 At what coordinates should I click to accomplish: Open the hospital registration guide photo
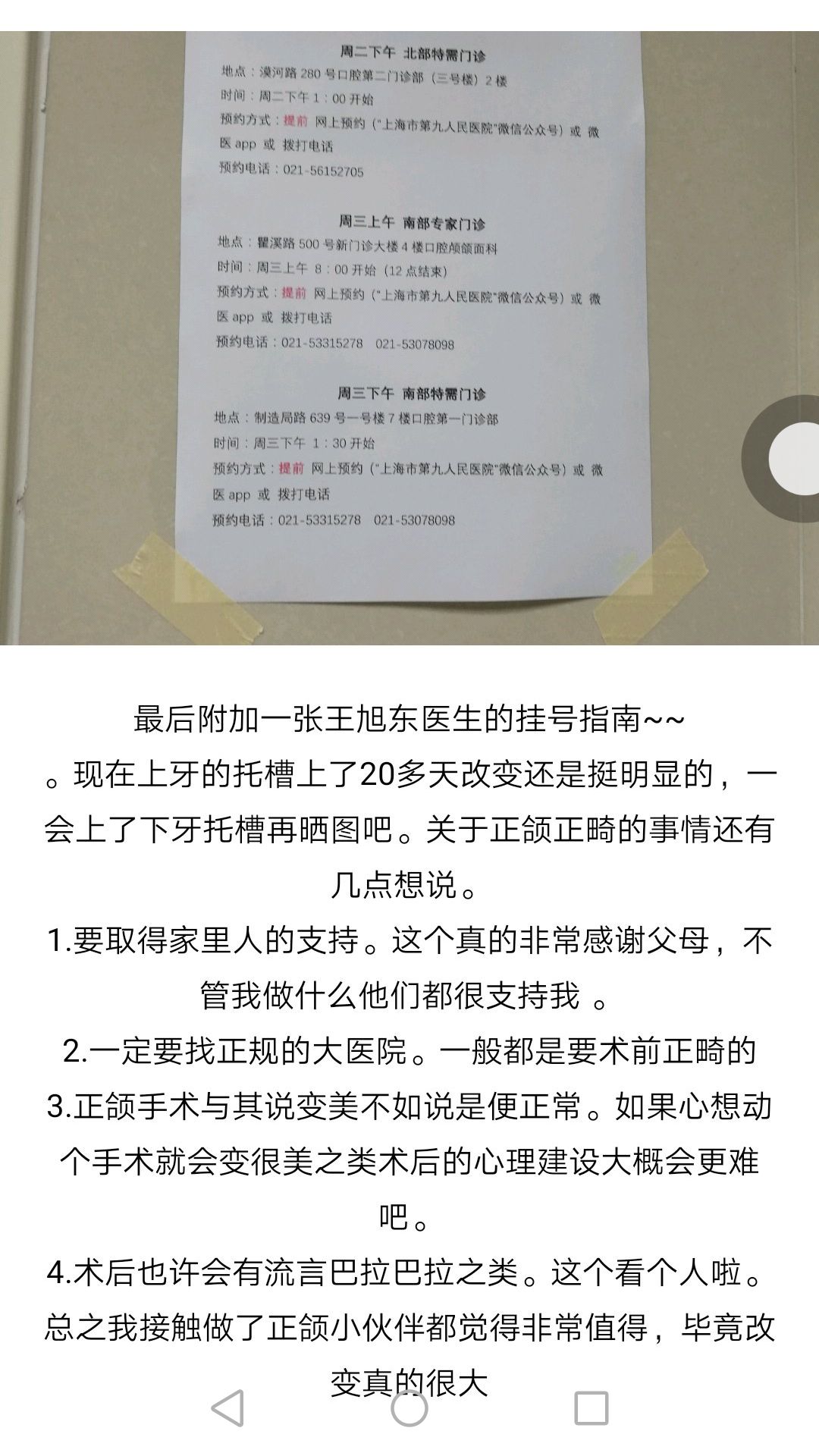click(x=409, y=337)
